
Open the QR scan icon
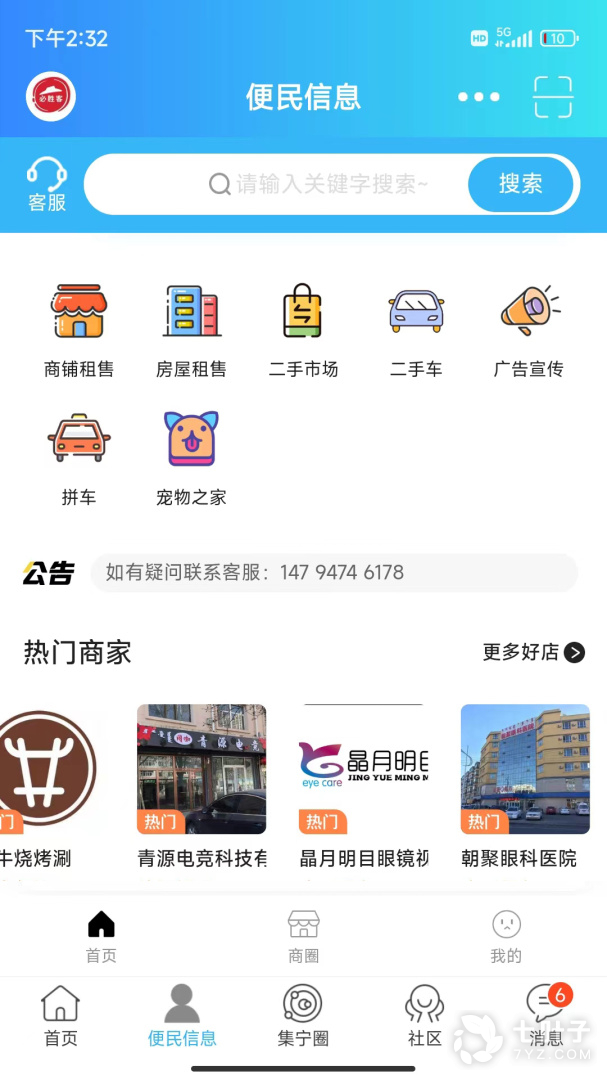tap(553, 97)
